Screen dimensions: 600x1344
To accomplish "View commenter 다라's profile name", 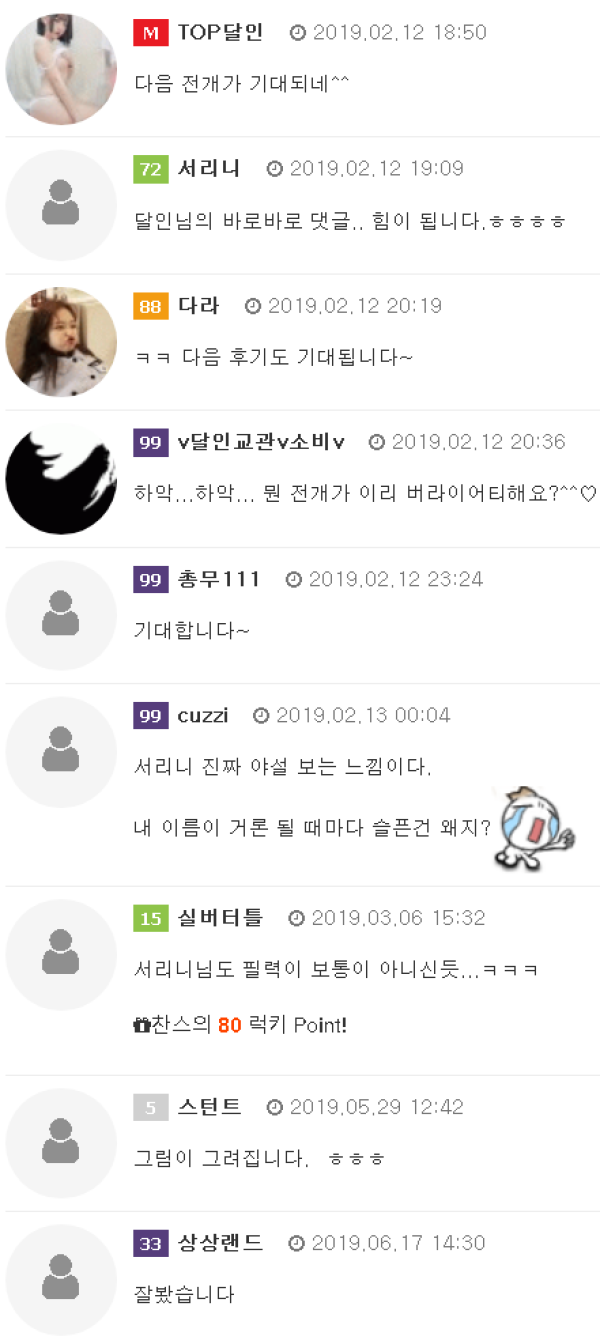I will tap(198, 306).
